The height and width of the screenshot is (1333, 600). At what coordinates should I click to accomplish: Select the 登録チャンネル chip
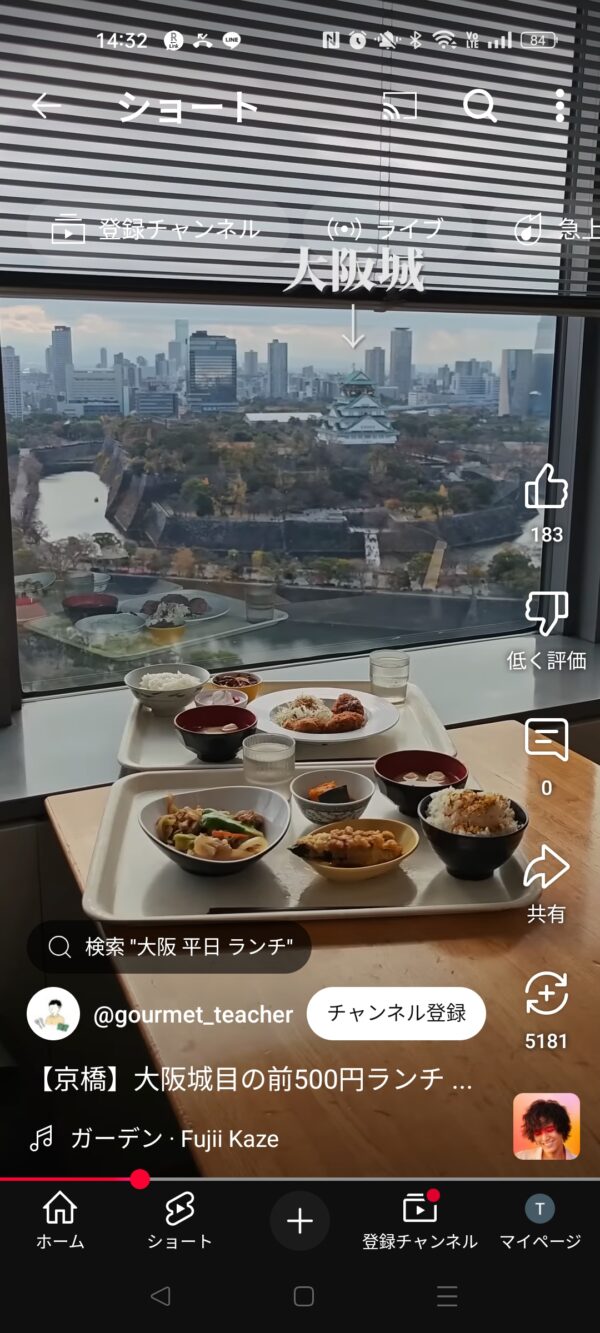(x=157, y=229)
